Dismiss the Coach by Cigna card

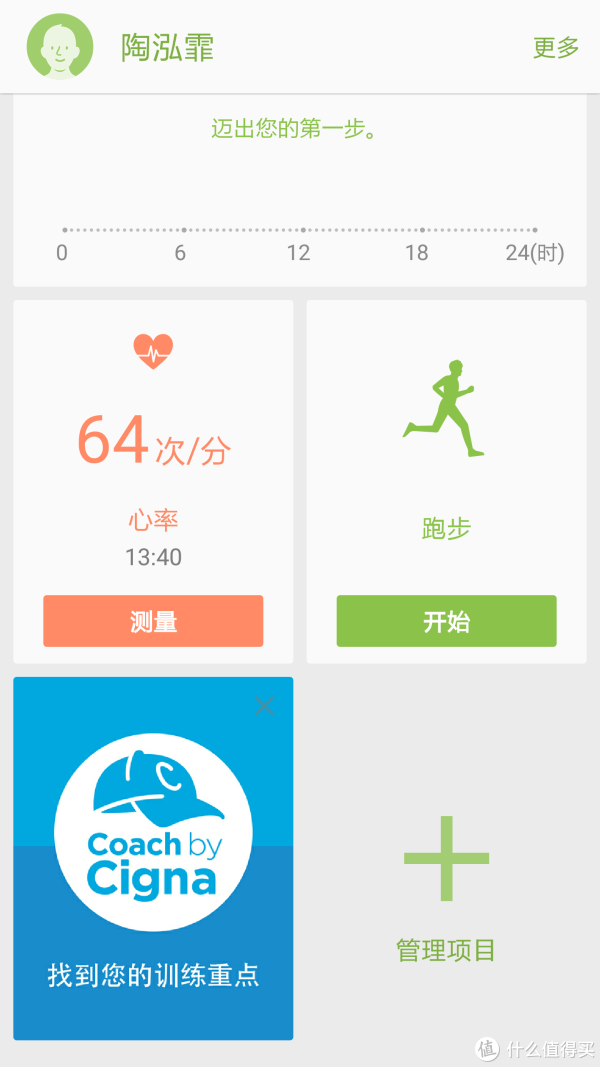click(x=264, y=706)
